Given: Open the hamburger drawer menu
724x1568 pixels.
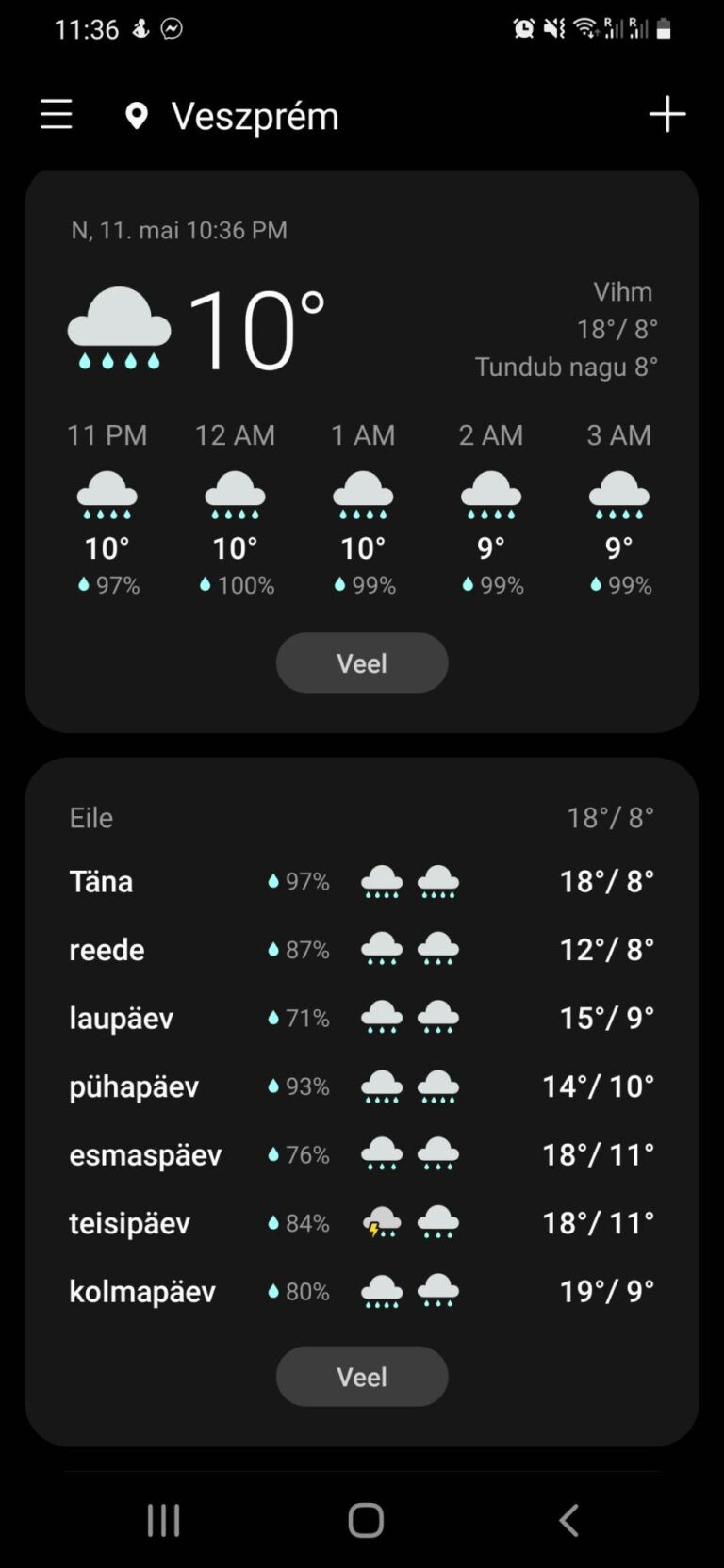Looking at the screenshot, I should pyautogui.click(x=57, y=115).
